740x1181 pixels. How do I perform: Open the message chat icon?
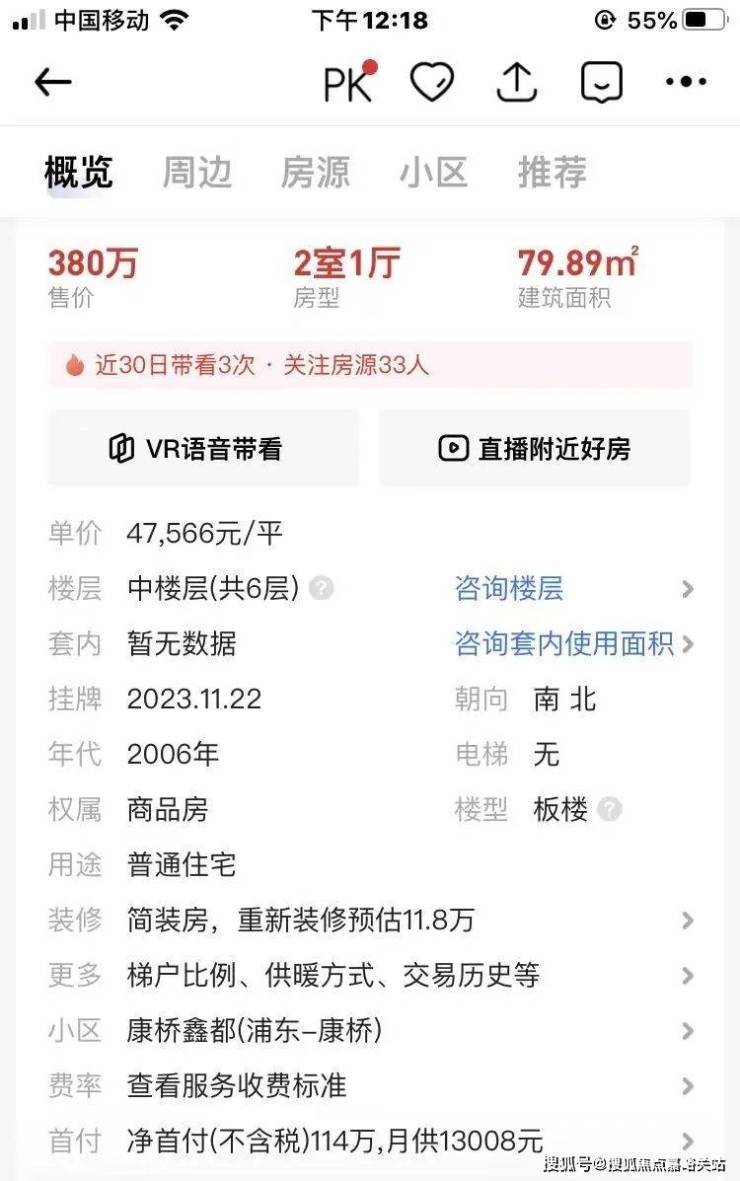(601, 82)
